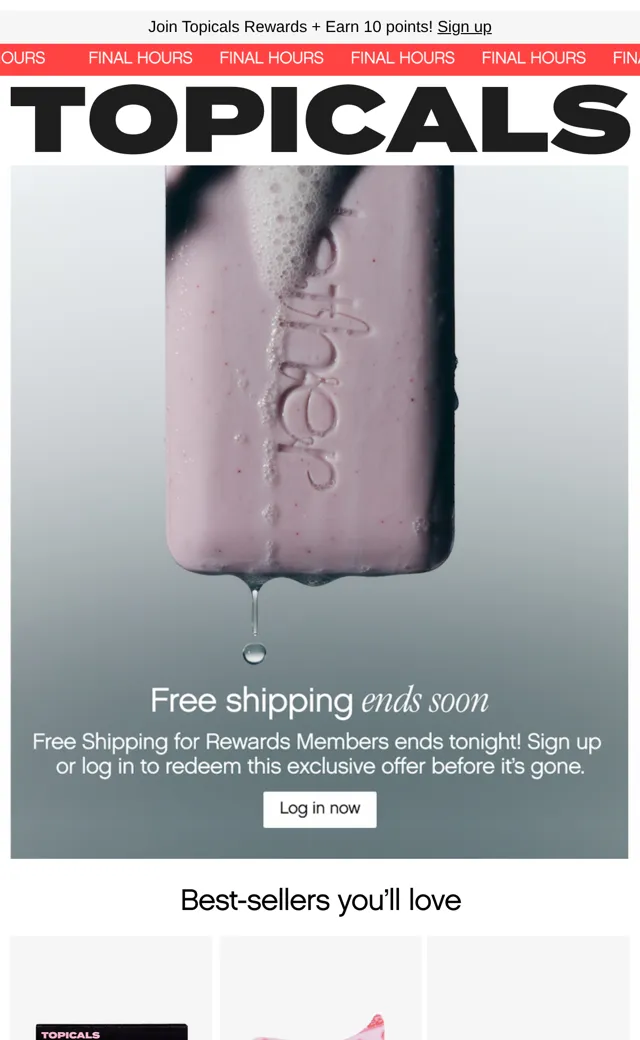Tap the Log in now button
Image resolution: width=640 pixels, height=1040 pixels.
coord(320,809)
